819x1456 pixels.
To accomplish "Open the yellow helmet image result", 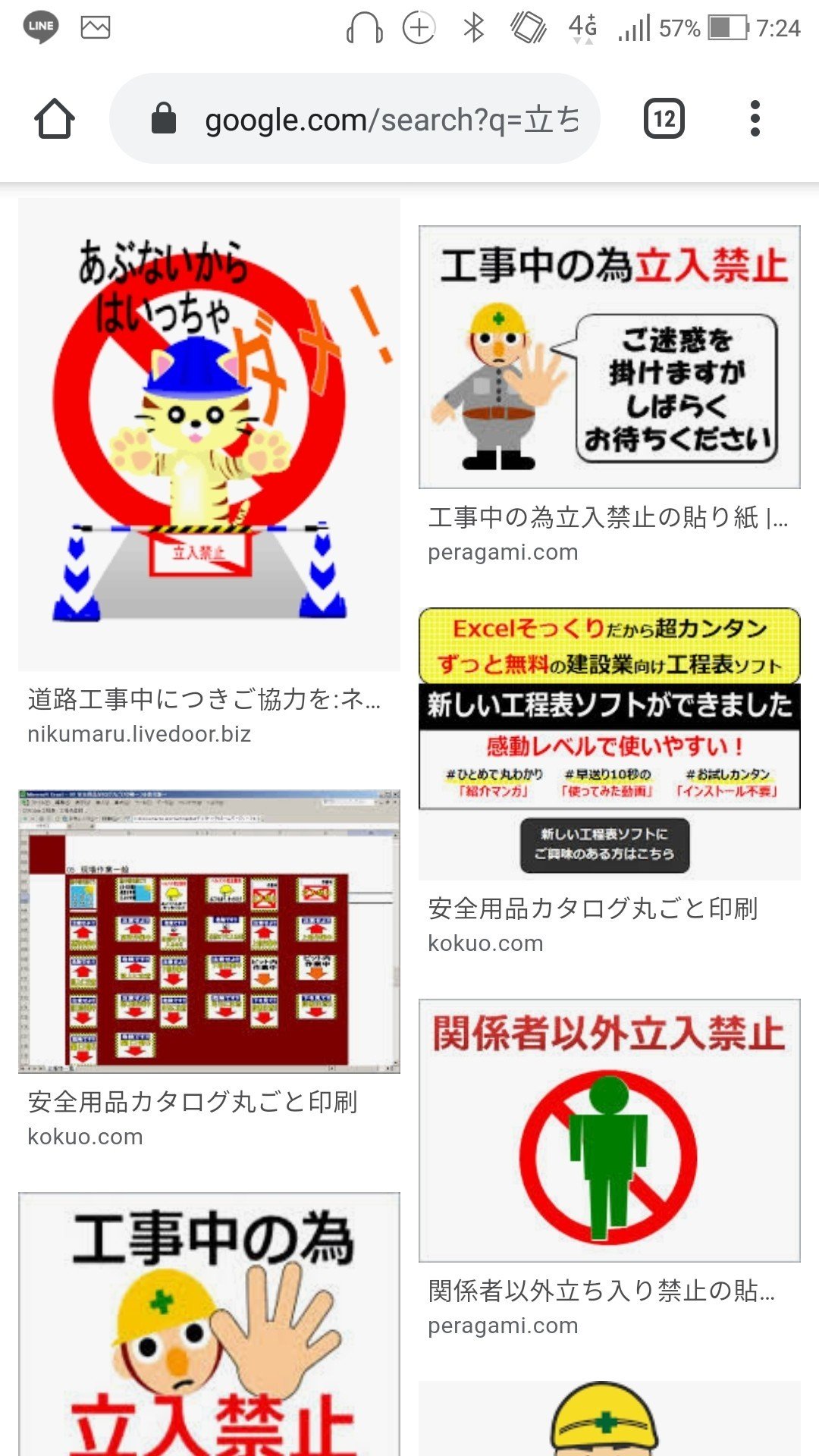I will (609, 1418).
